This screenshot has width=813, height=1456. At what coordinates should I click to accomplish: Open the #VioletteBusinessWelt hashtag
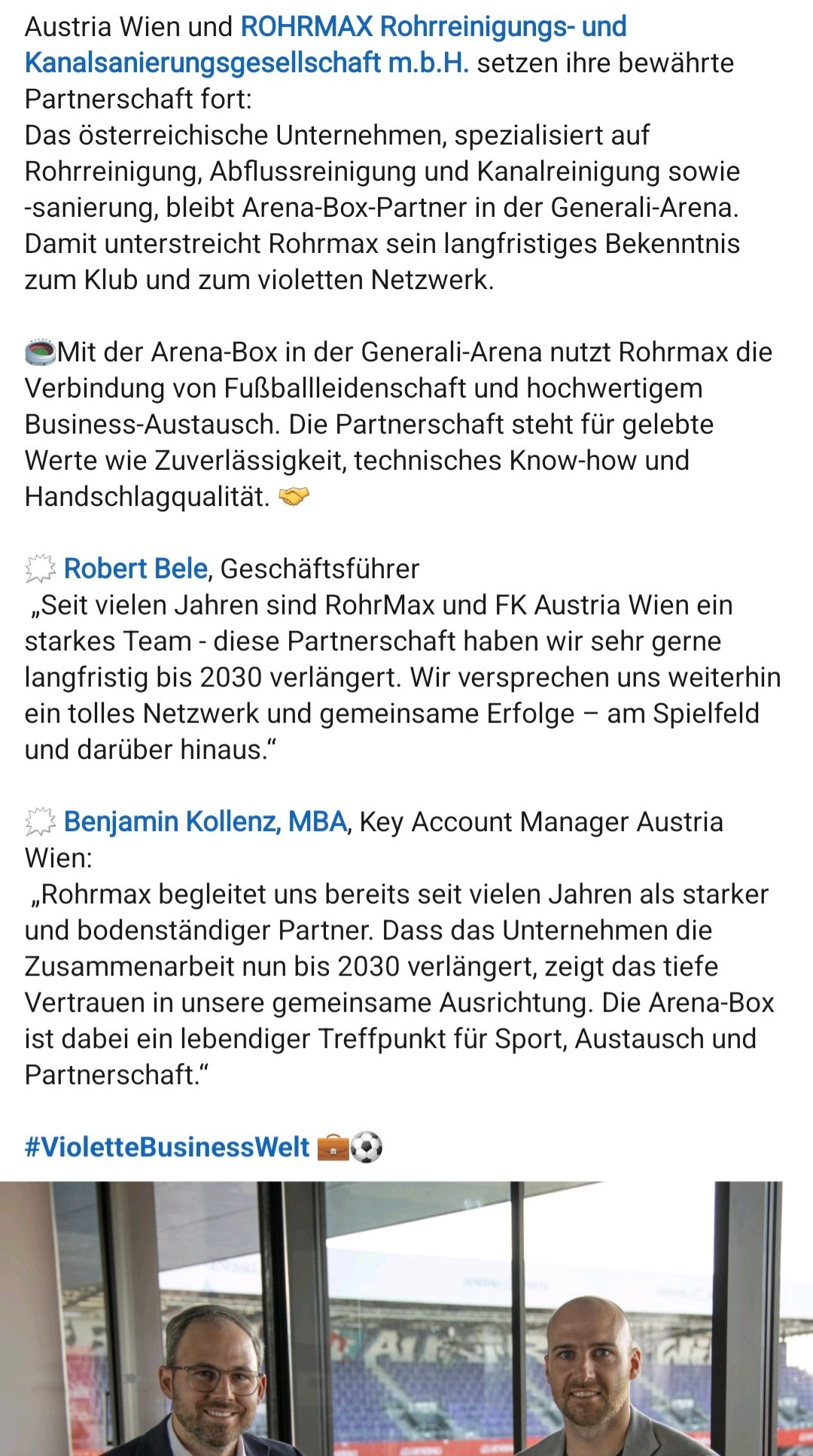coord(167,1147)
